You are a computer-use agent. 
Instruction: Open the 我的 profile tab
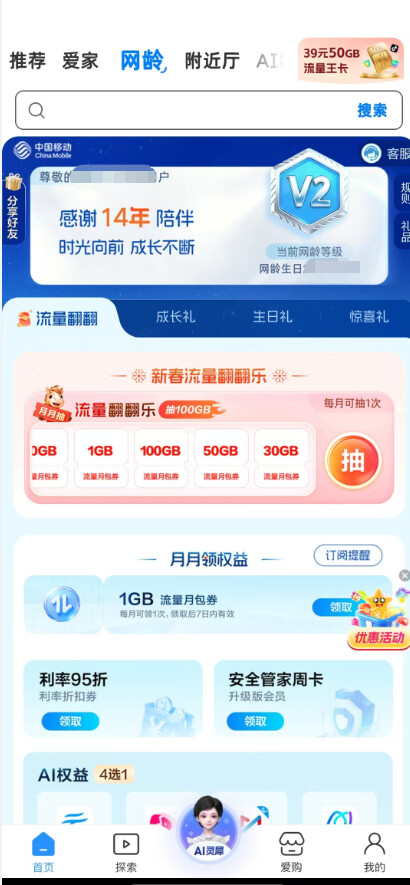(374, 853)
